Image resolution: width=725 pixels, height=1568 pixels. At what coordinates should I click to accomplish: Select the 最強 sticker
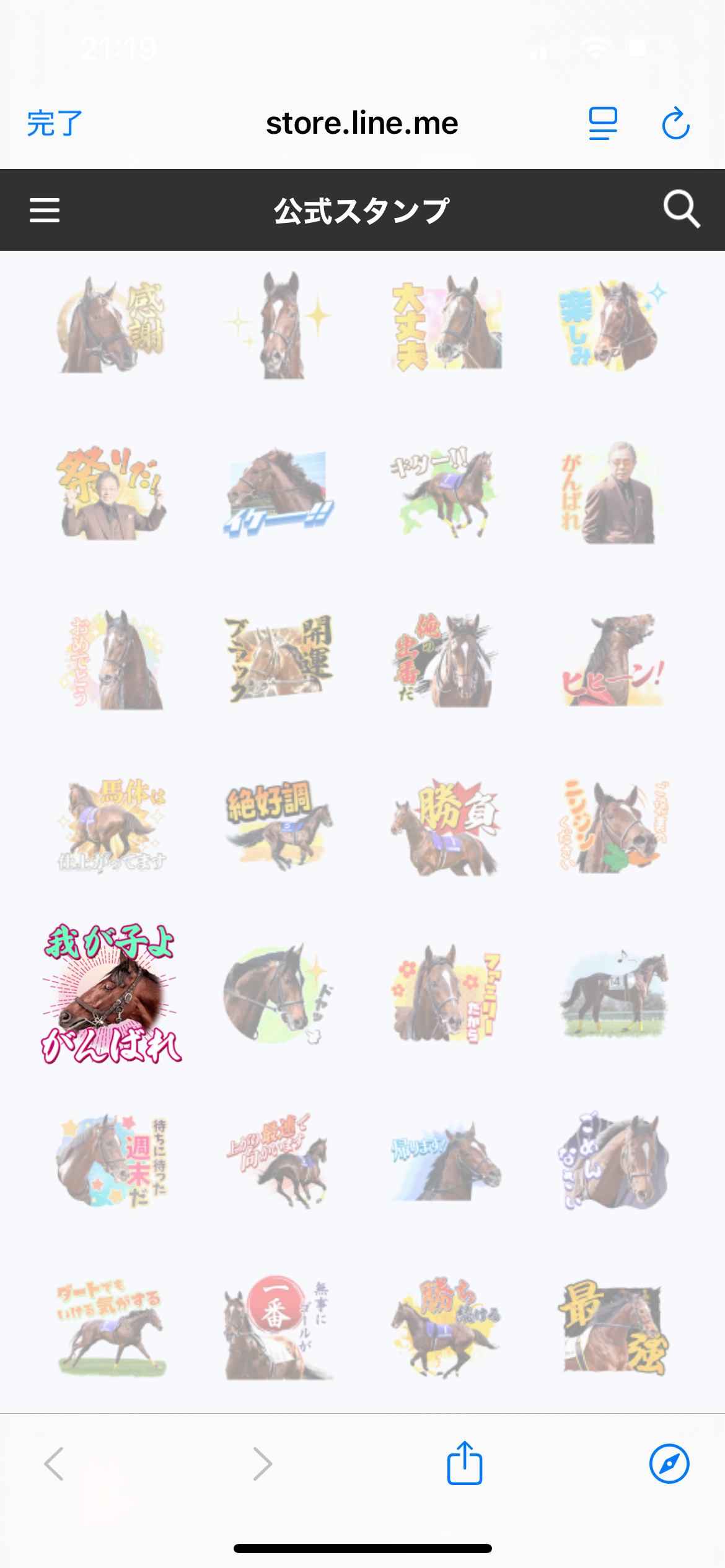click(613, 1328)
